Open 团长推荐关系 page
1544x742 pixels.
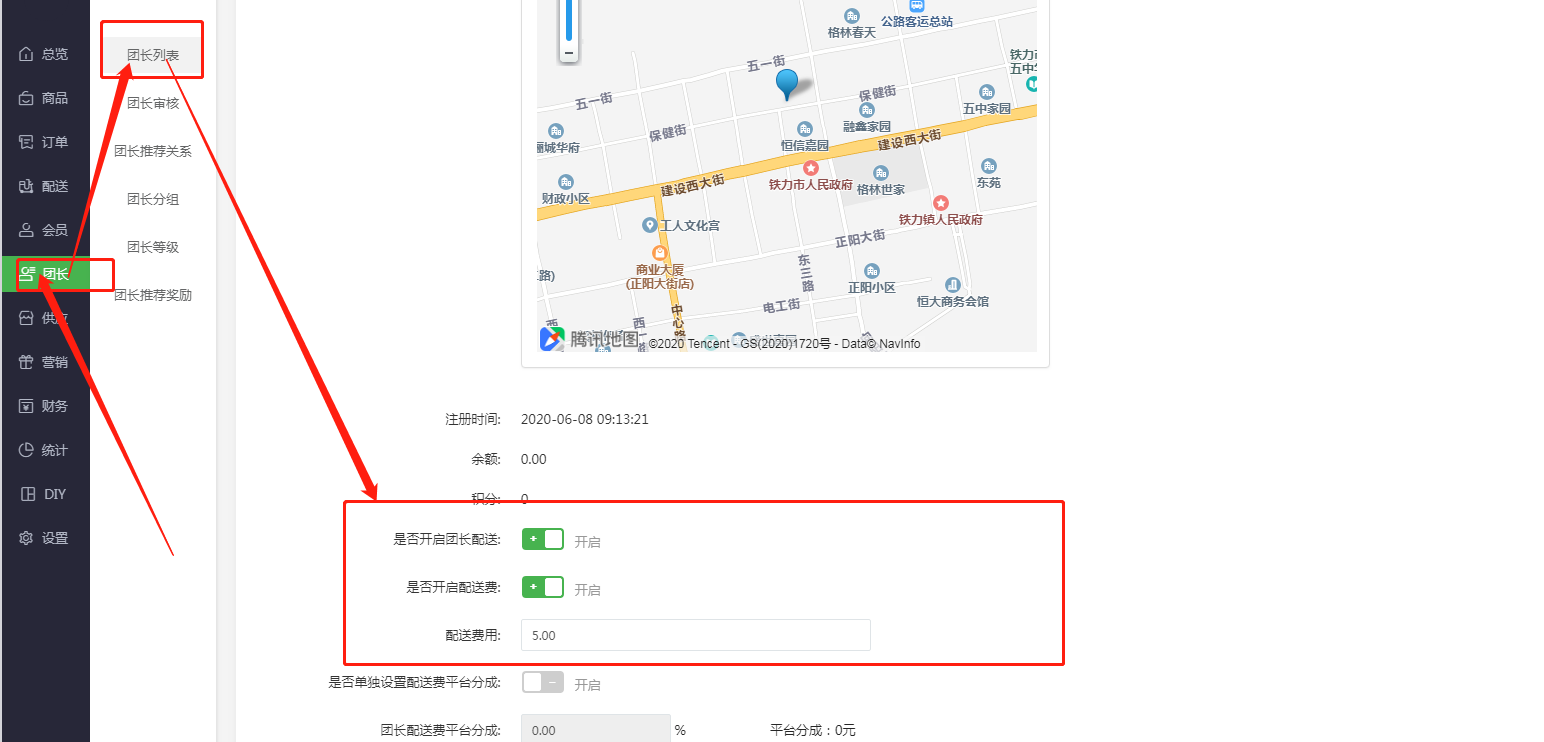coord(153,151)
